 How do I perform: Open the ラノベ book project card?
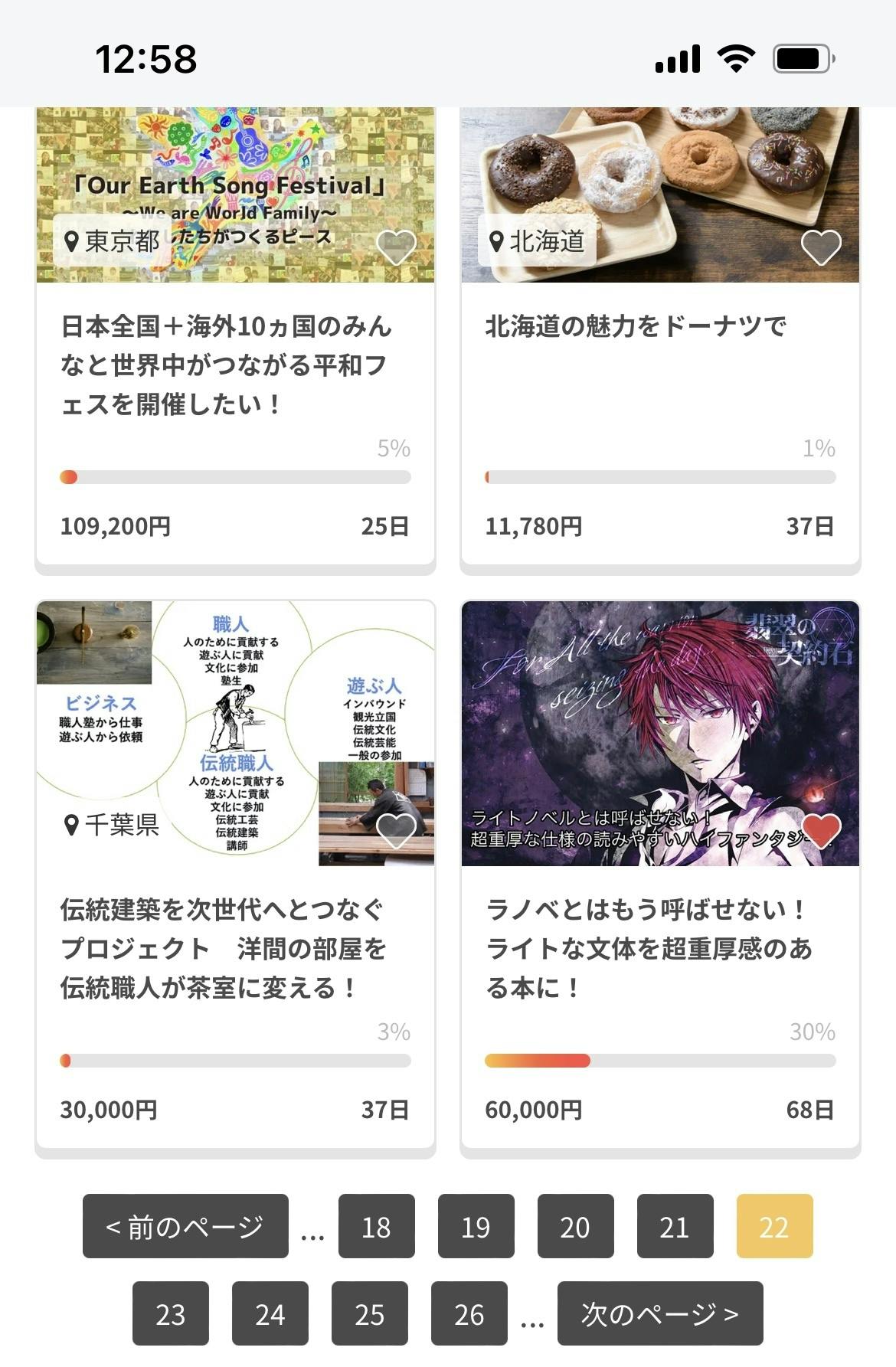coord(649,949)
